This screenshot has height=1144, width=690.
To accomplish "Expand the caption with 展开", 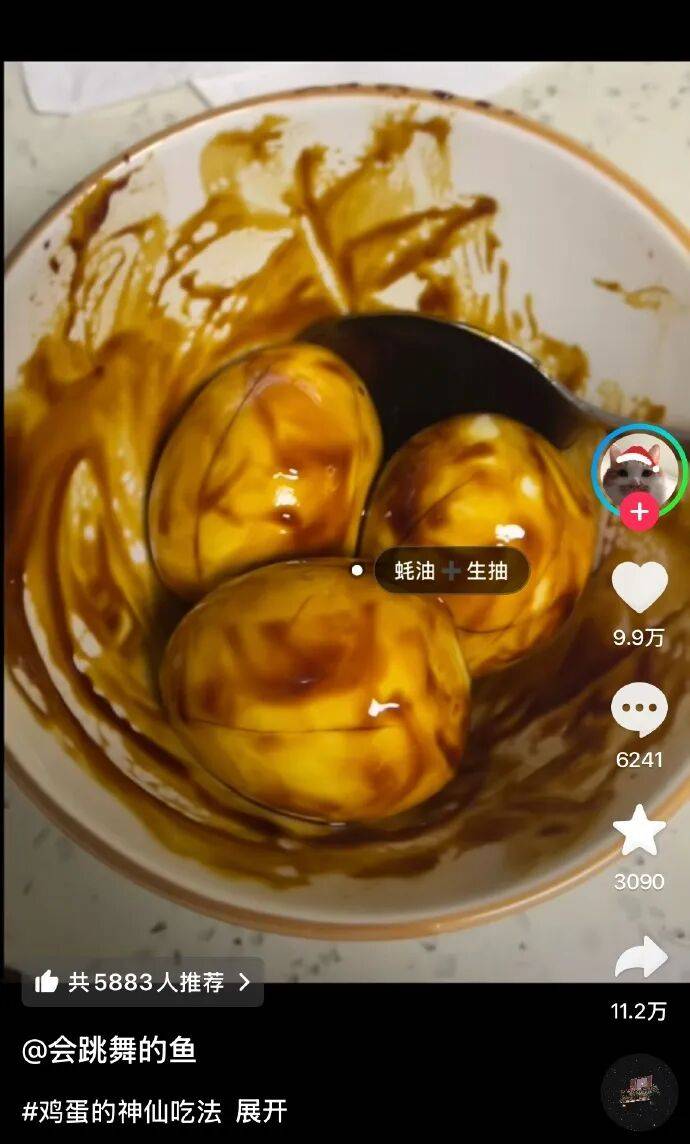I will (x=262, y=1110).
